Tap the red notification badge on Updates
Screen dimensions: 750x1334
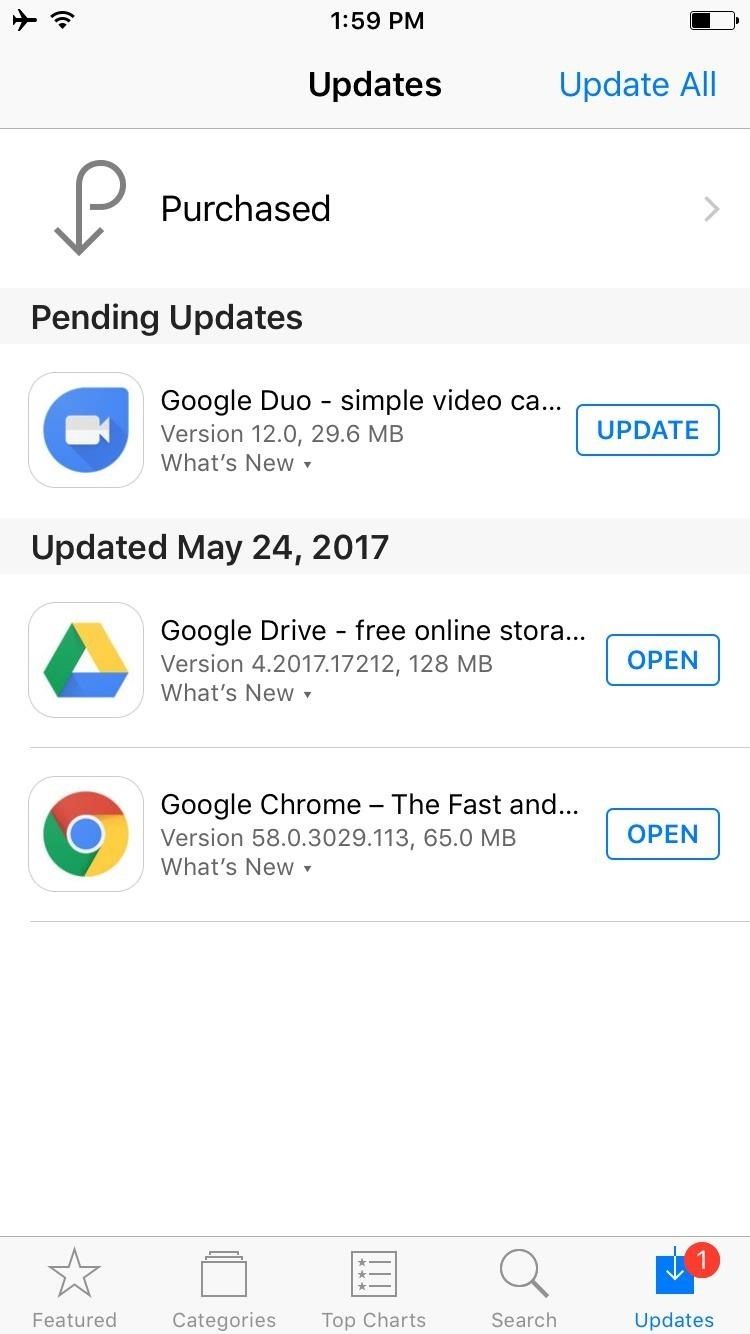pyautogui.click(x=701, y=1261)
